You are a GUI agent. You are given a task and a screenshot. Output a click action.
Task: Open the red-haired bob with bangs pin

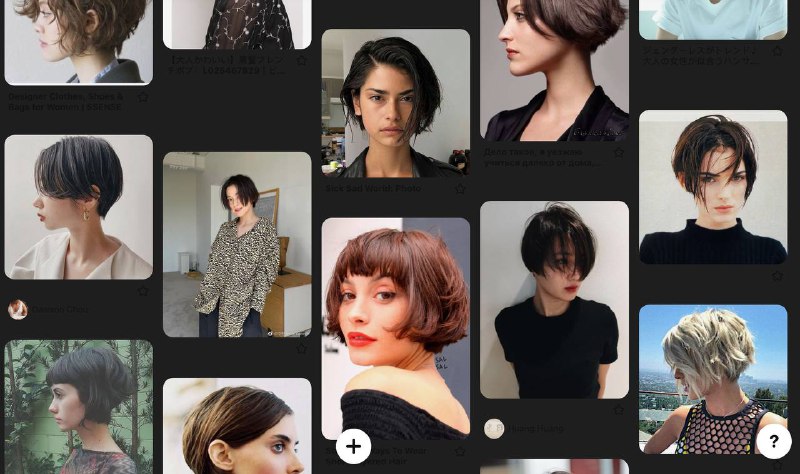point(395,328)
